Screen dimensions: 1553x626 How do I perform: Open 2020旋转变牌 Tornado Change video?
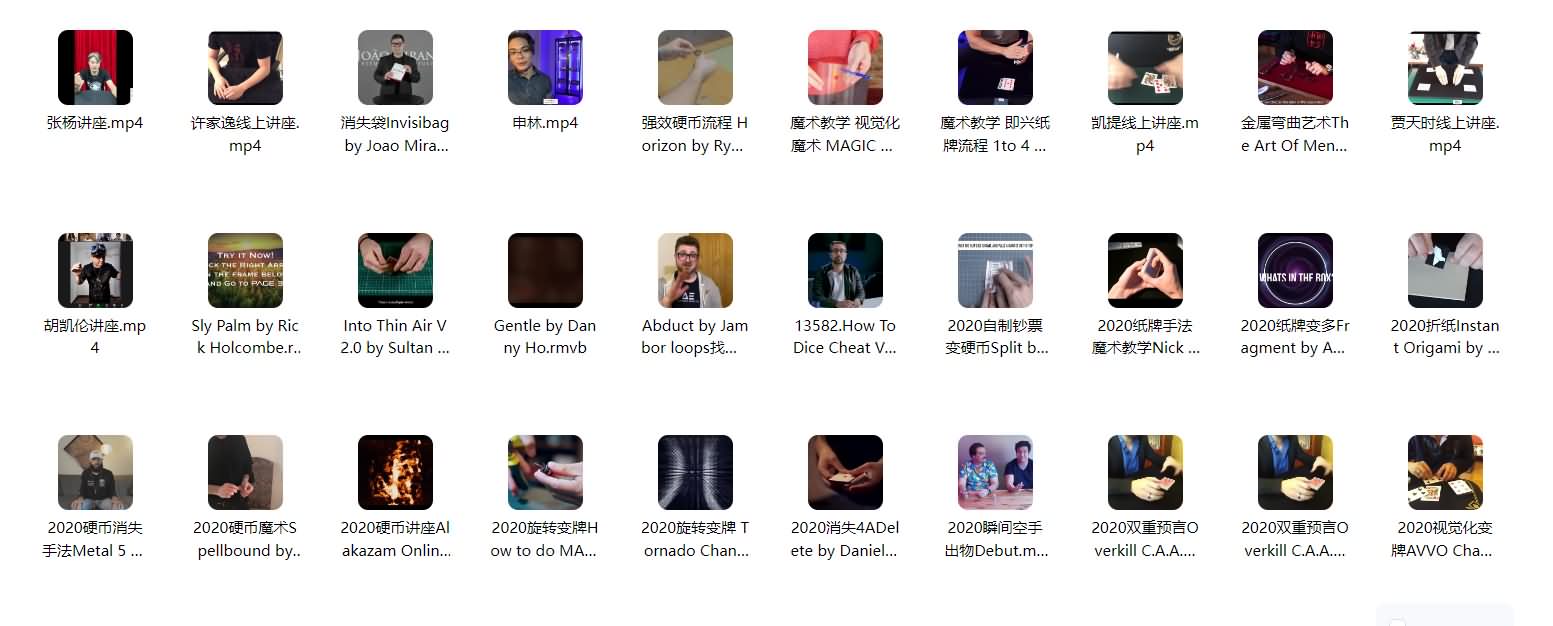pyautogui.click(x=695, y=473)
